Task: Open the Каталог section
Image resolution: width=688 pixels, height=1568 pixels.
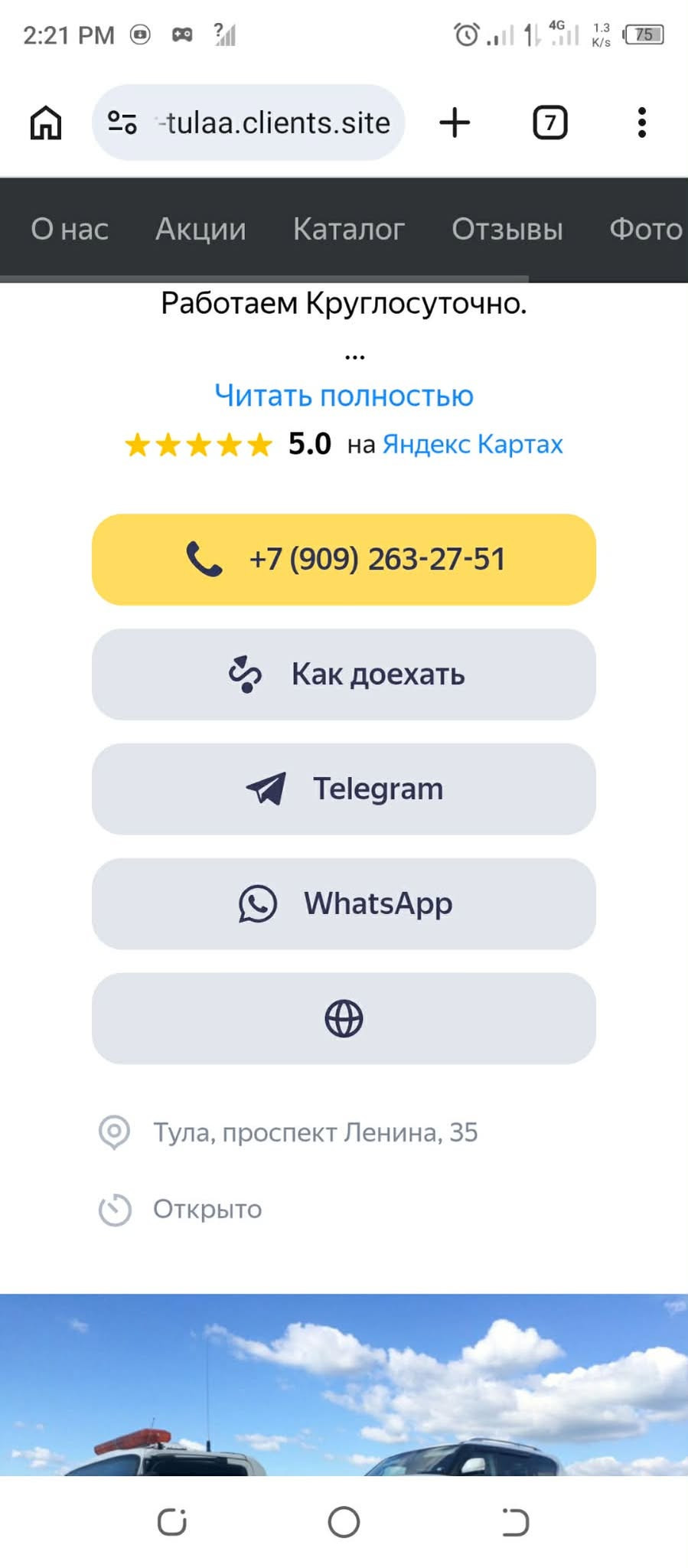Action: [x=349, y=229]
